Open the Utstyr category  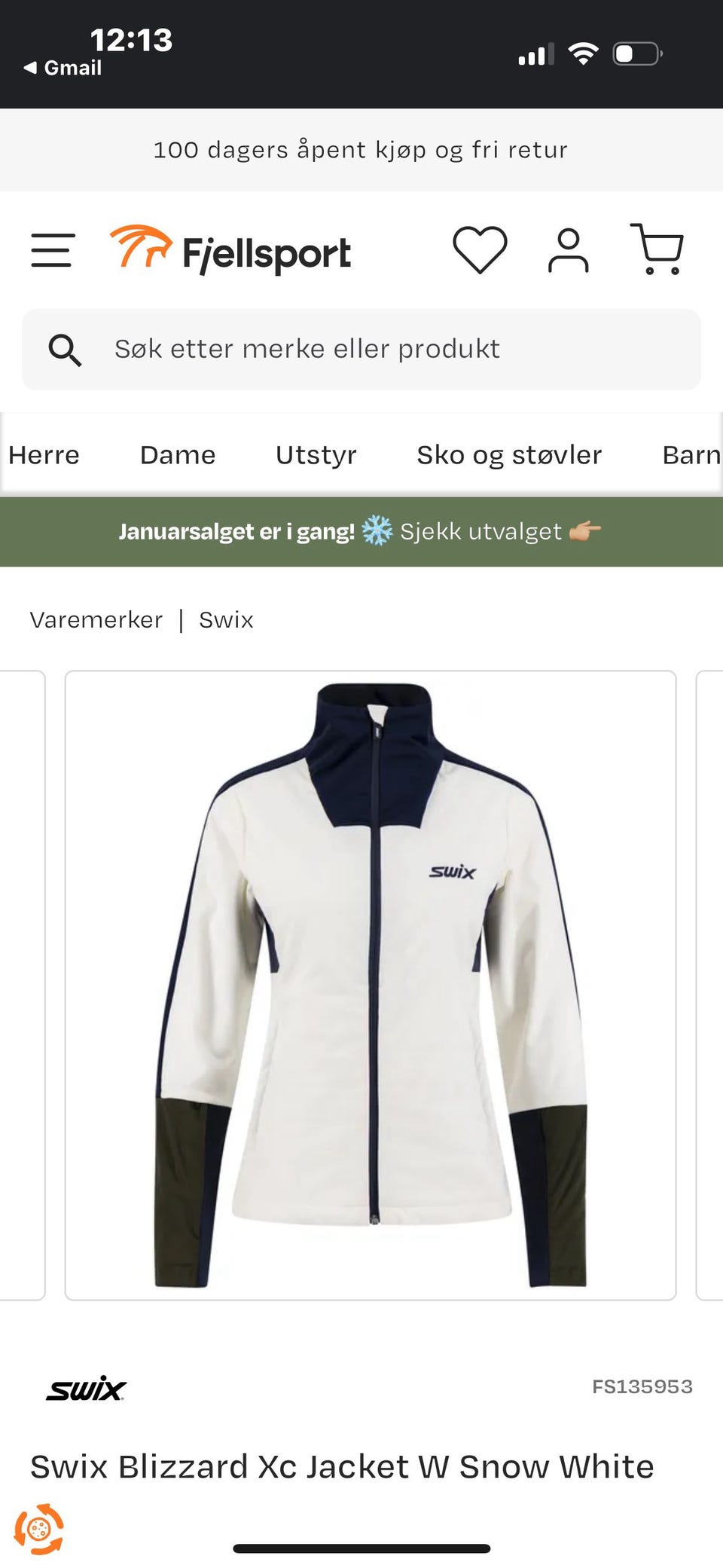pyautogui.click(x=316, y=454)
